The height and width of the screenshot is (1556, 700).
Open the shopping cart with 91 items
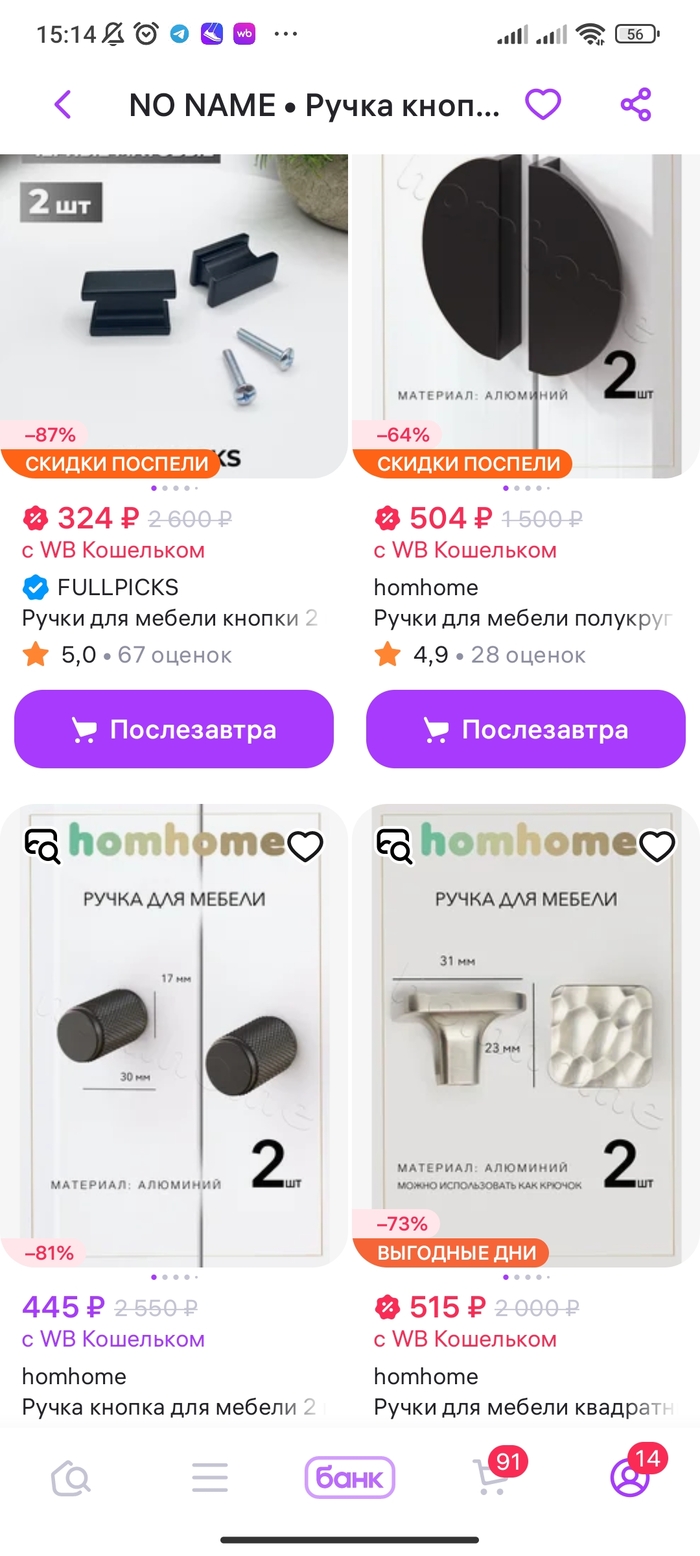coord(490,1477)
